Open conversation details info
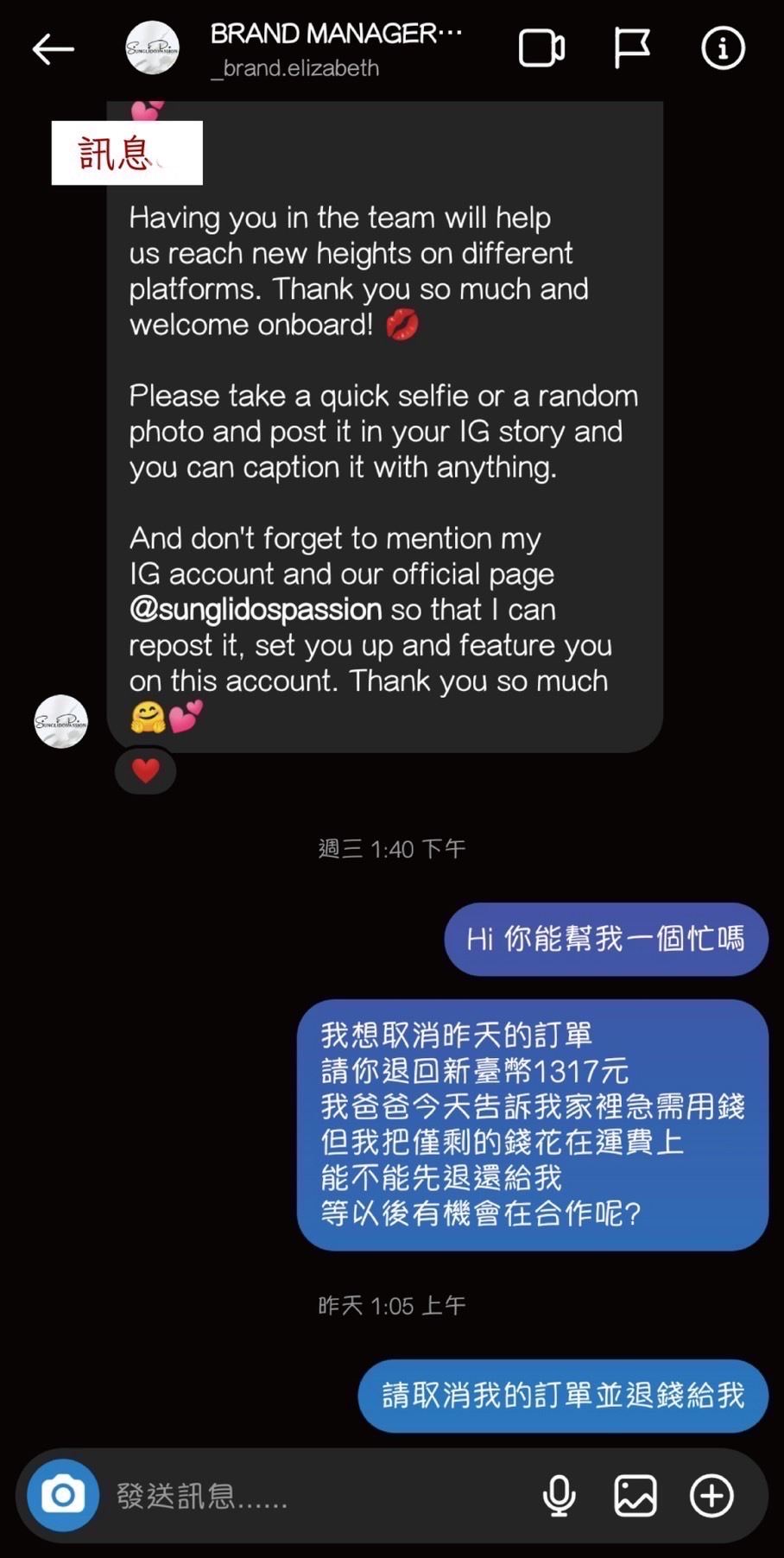 coord(722,48)
